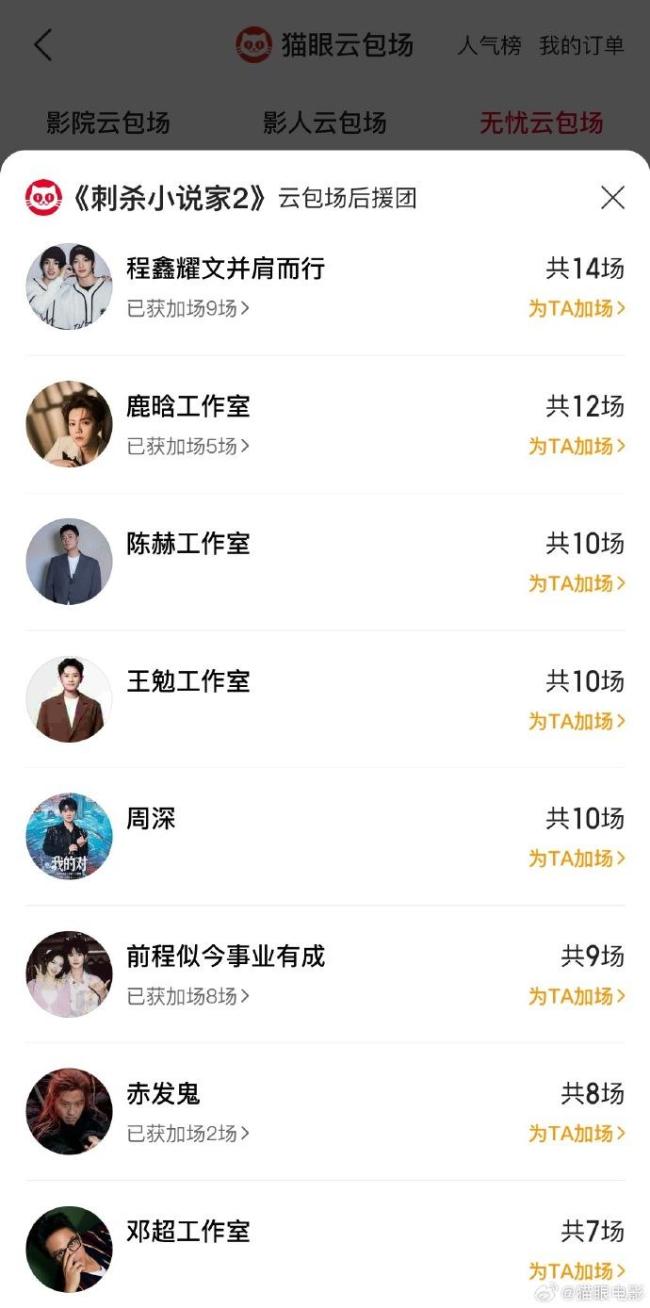The width and height of the screenshot is (650, 1308).
Task: View 已获加场9场 under 程鑫耀文并肩而行
Action: (188, 308)
